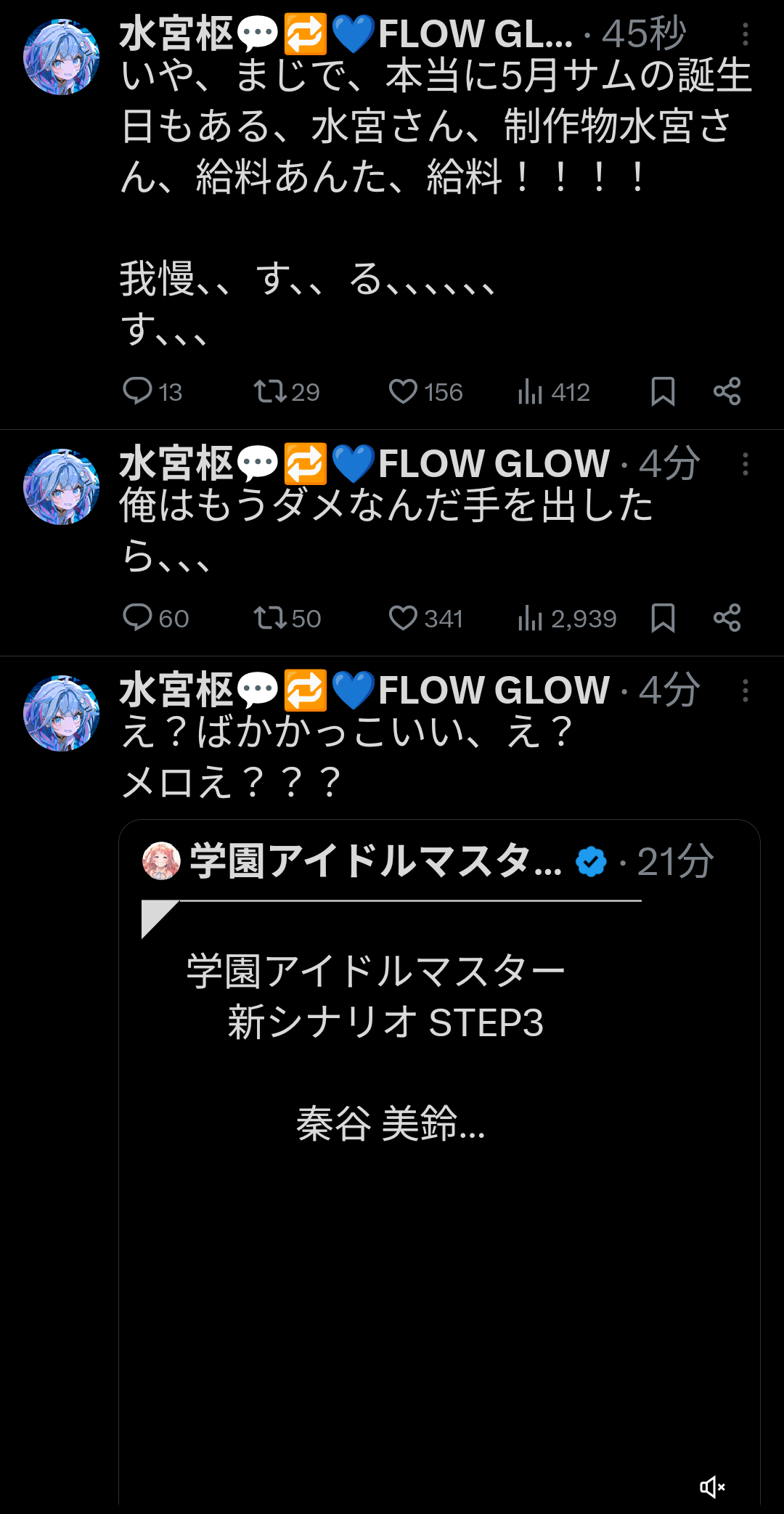Bookmark the post with 2,939 views
Viewport: 784px width, 1514px height.
[x=663, y=618]
